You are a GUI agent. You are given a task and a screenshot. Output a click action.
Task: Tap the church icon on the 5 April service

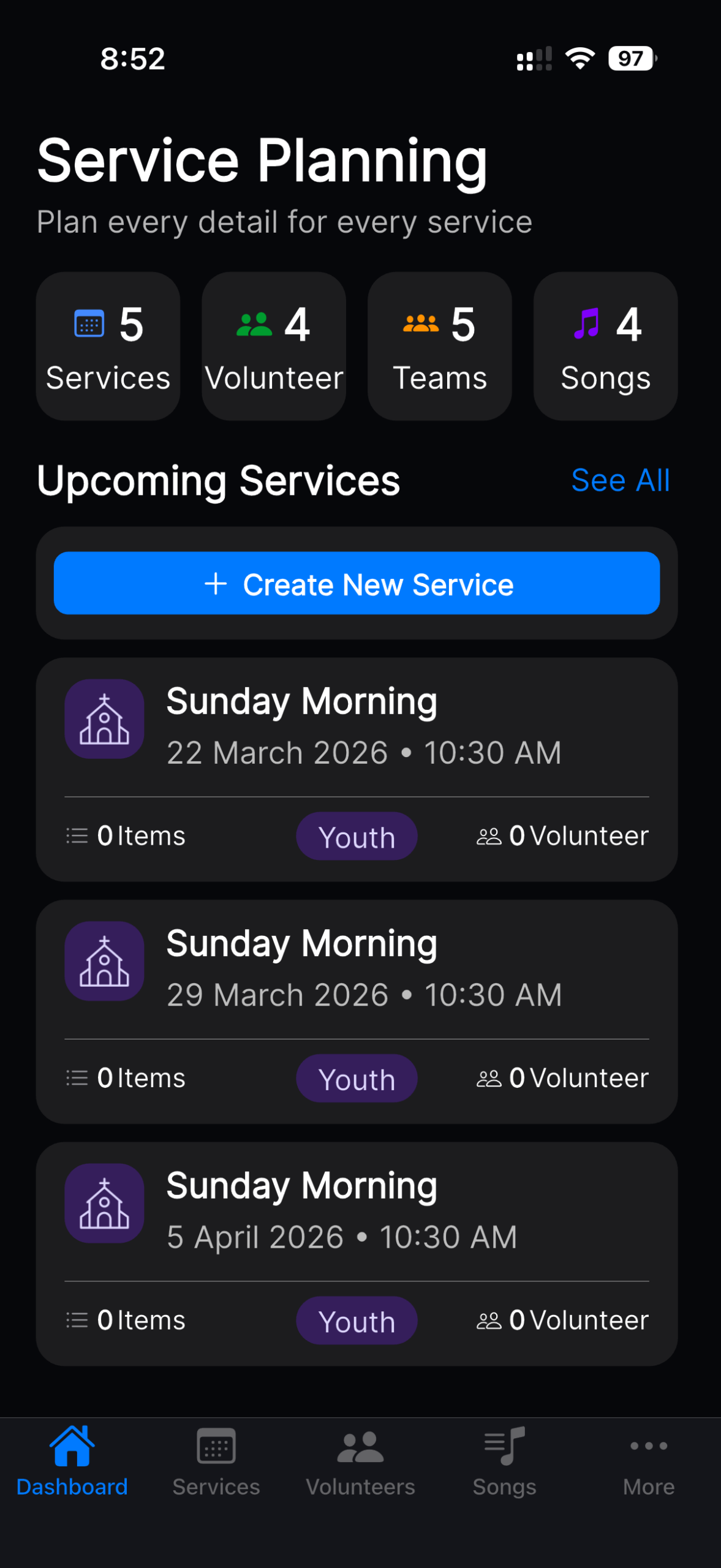(104, 1204)
